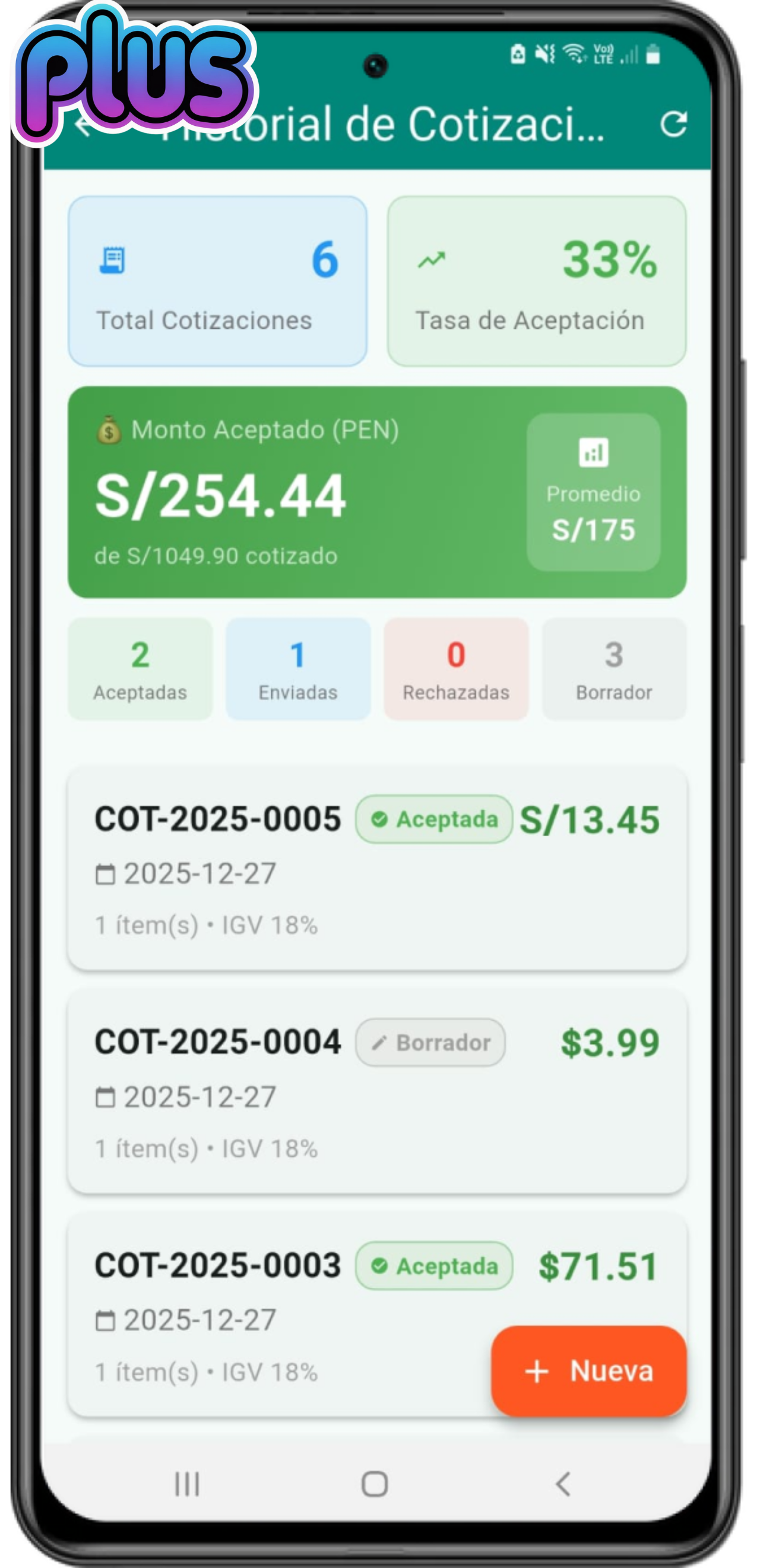Toggle the Enviadas filter counter
The width and height of the screenshot is (760, 1568).
(298, 669)
